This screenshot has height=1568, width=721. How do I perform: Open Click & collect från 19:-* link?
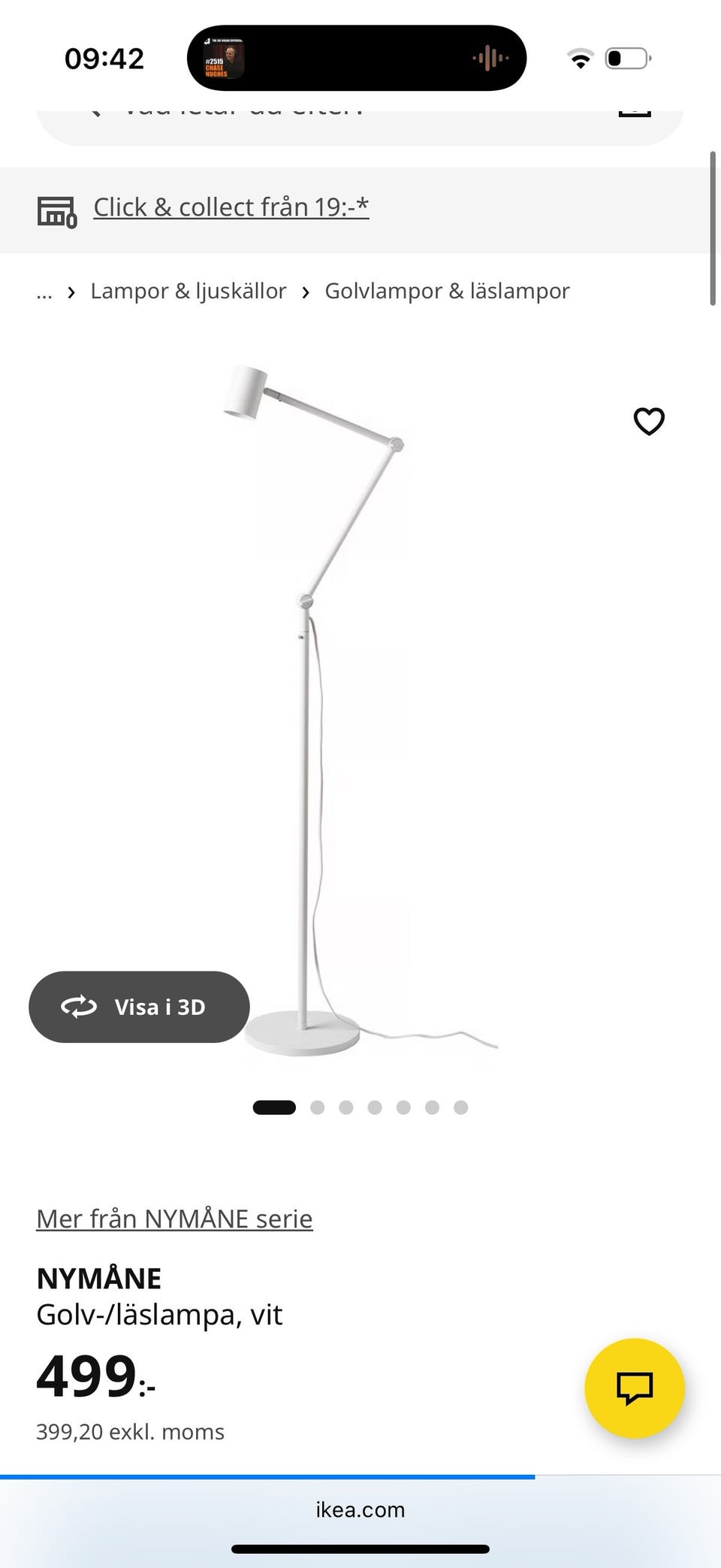231,207
